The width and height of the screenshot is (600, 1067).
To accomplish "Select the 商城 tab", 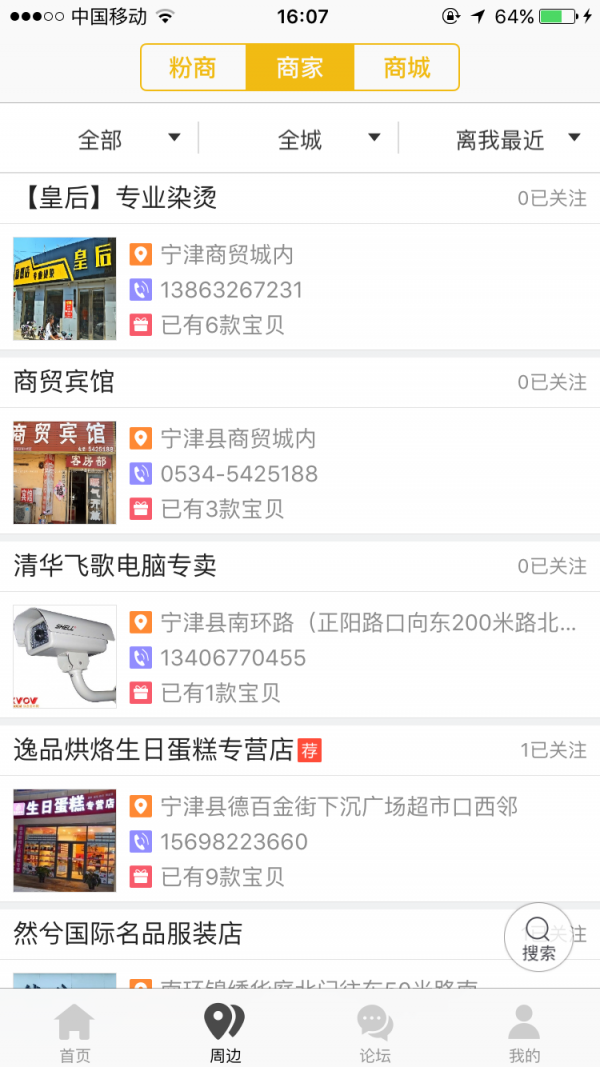I will pyautogui.click(x=407, y=68).
